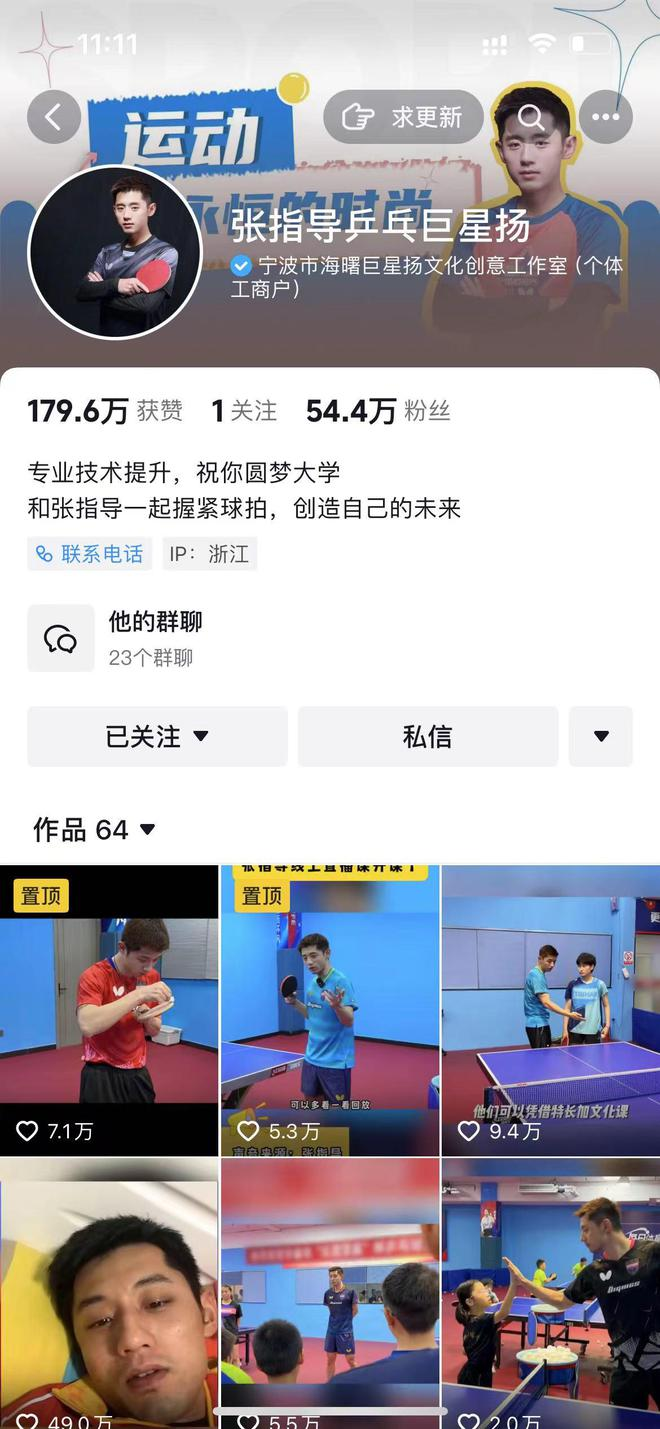Tap the 联系电话 contact link

coord(90,554)
